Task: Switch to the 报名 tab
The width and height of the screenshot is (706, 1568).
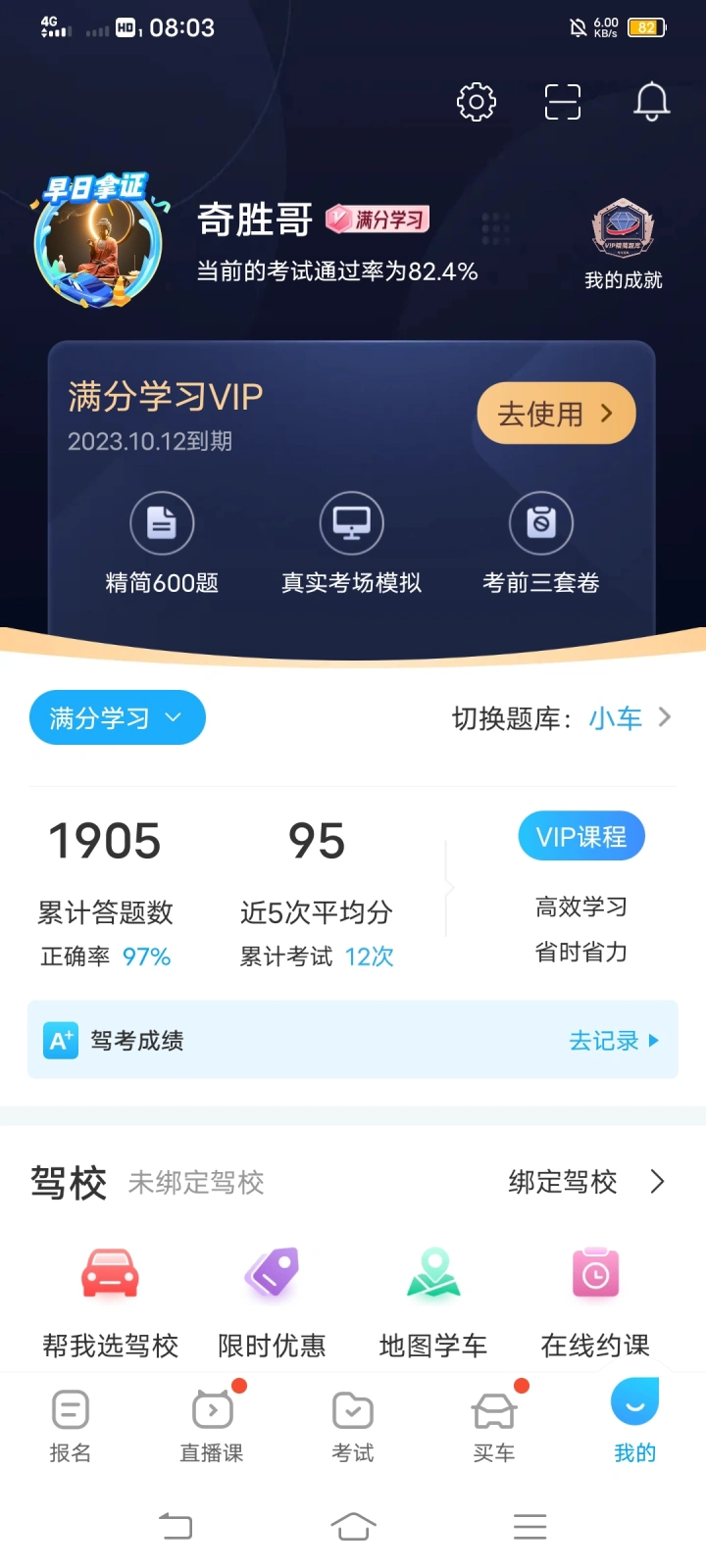Action: click(71, 1426)
